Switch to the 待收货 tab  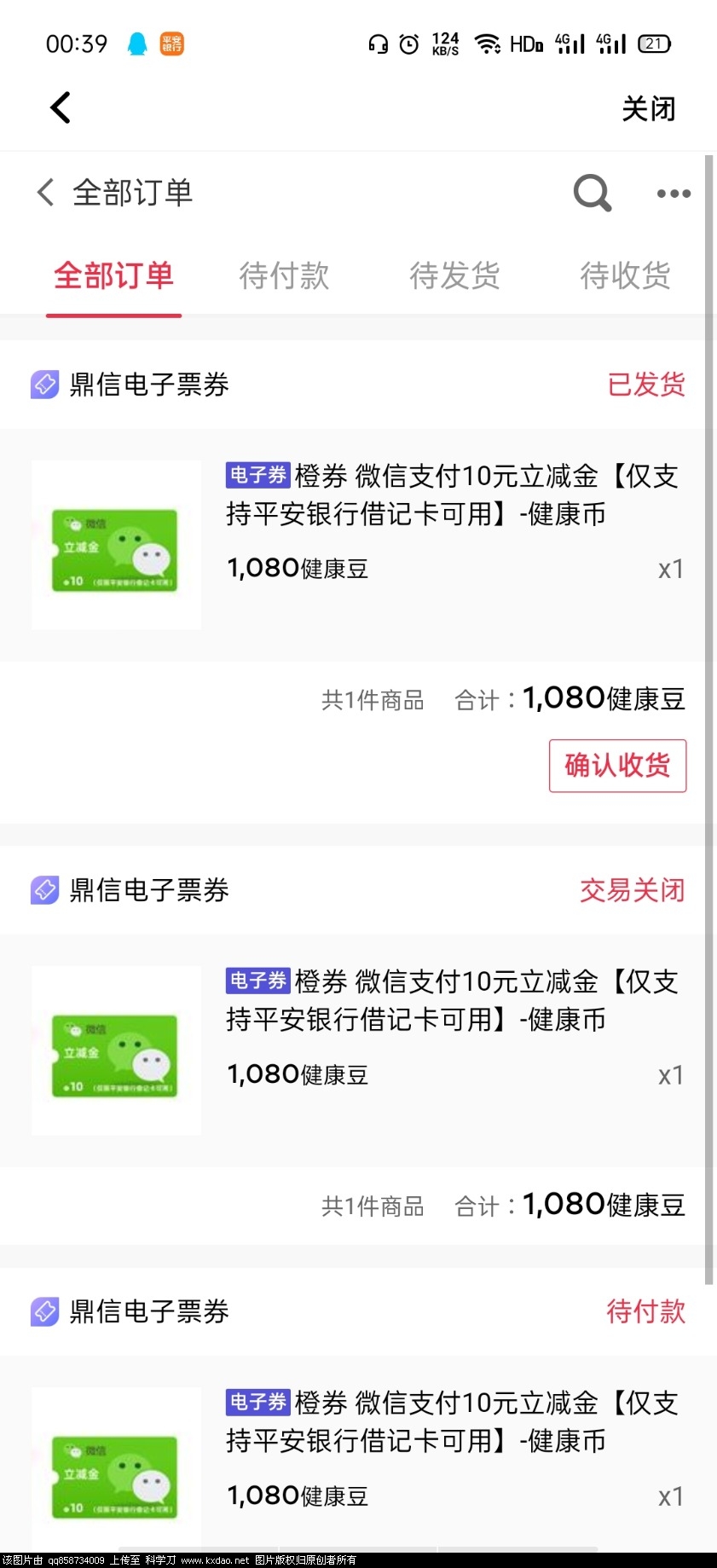click(x=625, y=275)
